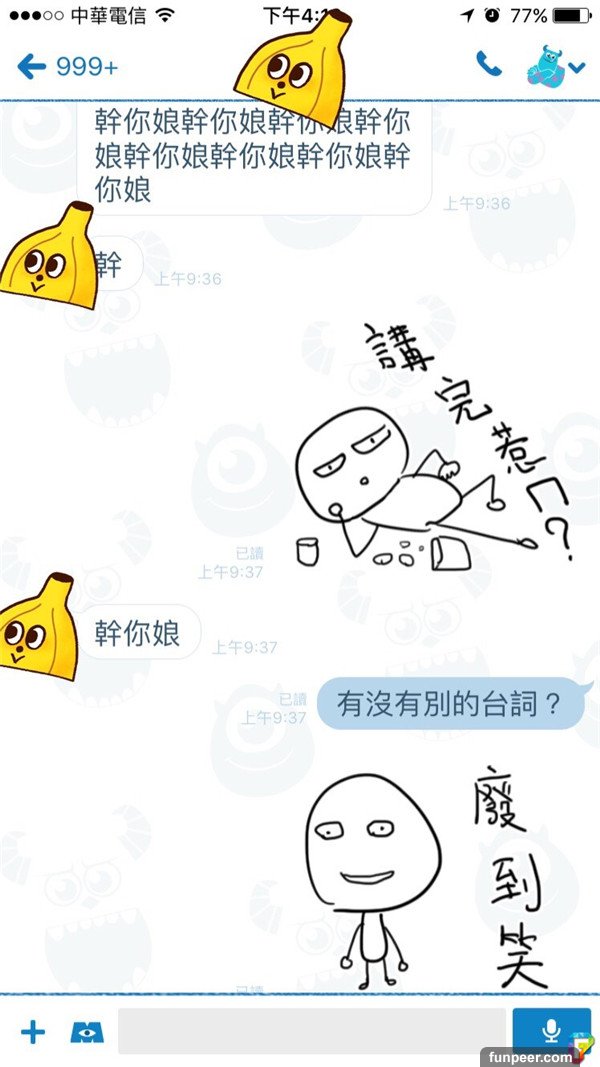The width and height of the screenshot is (600, 1067).
Task: Open the plus attachment menu
Action: point(33,1032)
